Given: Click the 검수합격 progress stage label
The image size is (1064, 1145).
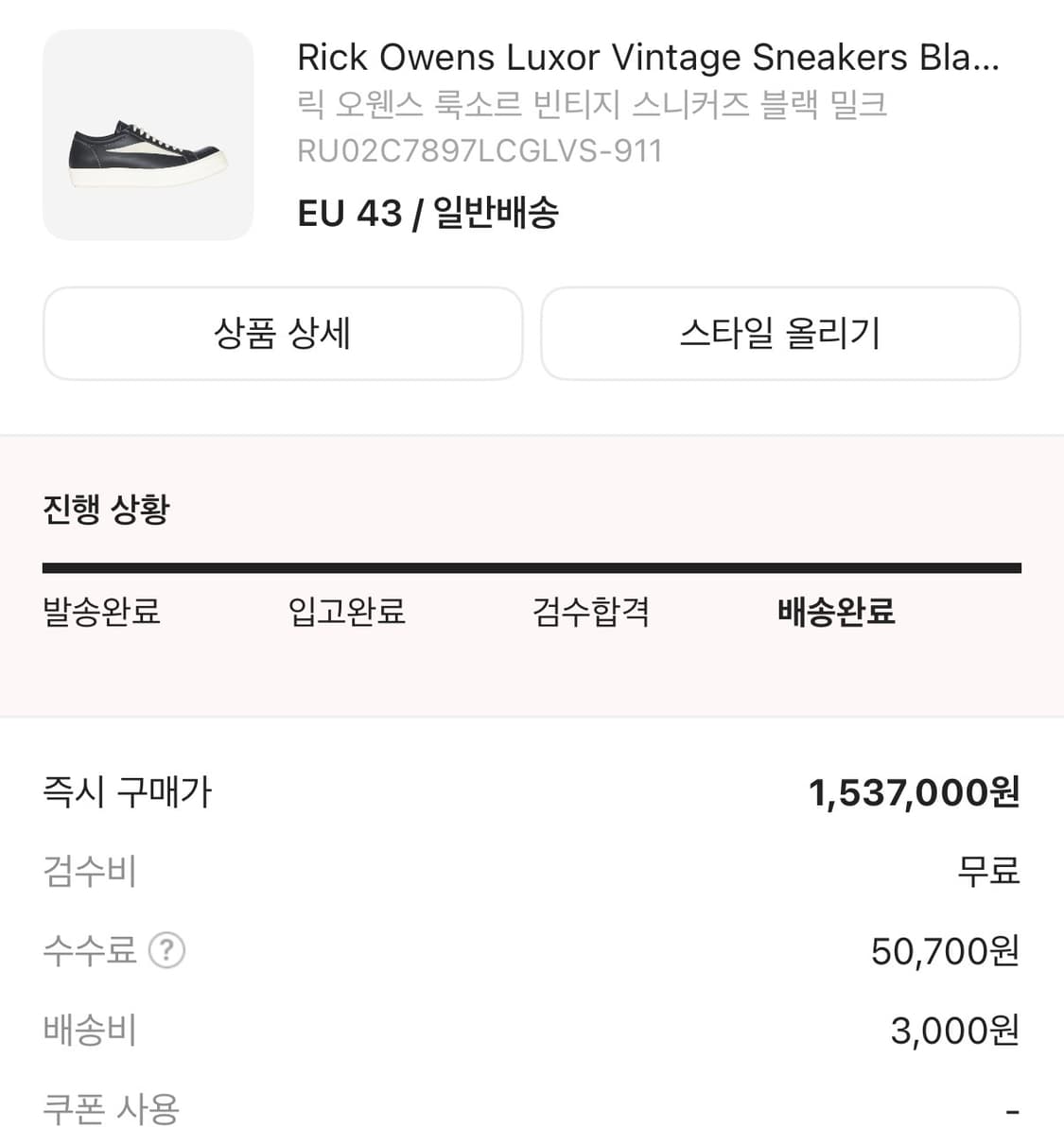Looking at the screenshot, I should (591, 613).
